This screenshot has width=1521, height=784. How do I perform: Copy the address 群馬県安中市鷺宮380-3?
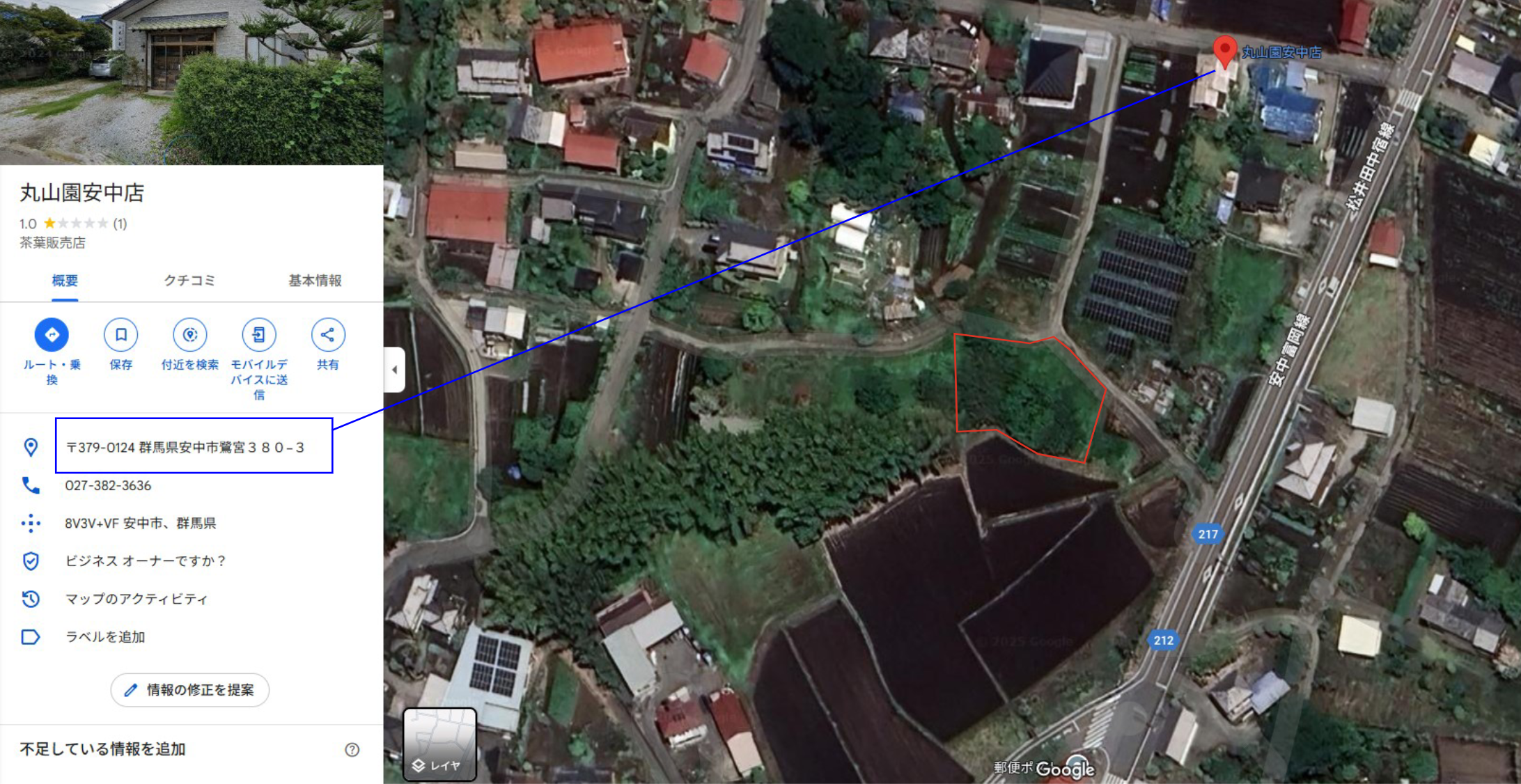[x=185, y=447]
